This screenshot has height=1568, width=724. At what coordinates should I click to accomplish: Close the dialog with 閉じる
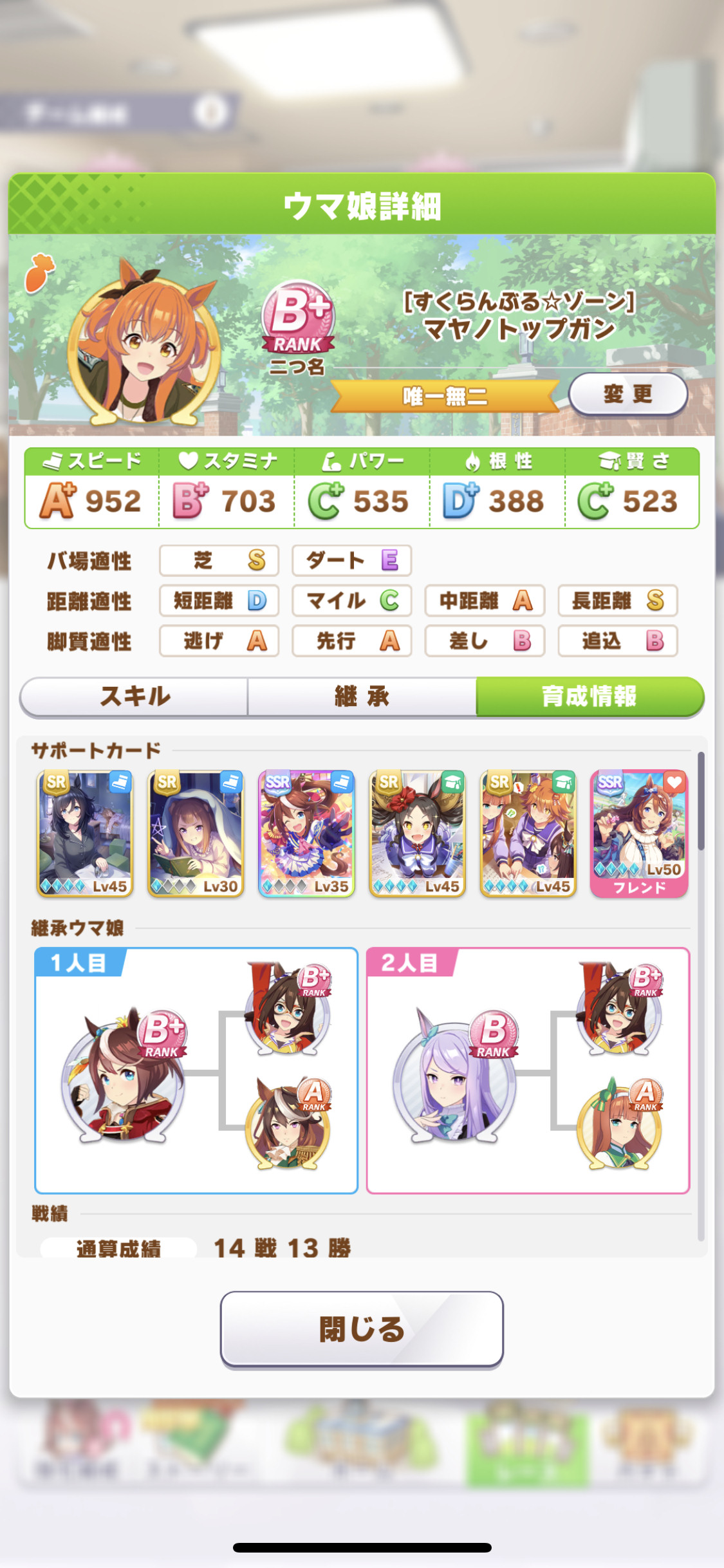click(362, 1329)
